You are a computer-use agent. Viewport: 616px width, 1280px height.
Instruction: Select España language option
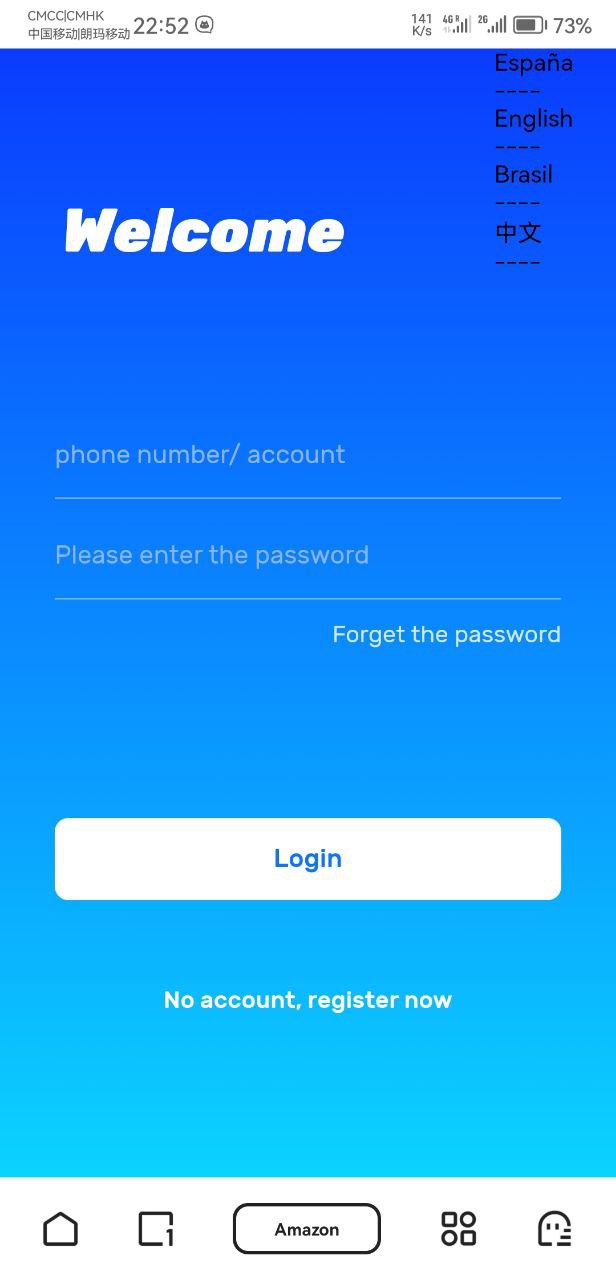click(x=533, y=63)
